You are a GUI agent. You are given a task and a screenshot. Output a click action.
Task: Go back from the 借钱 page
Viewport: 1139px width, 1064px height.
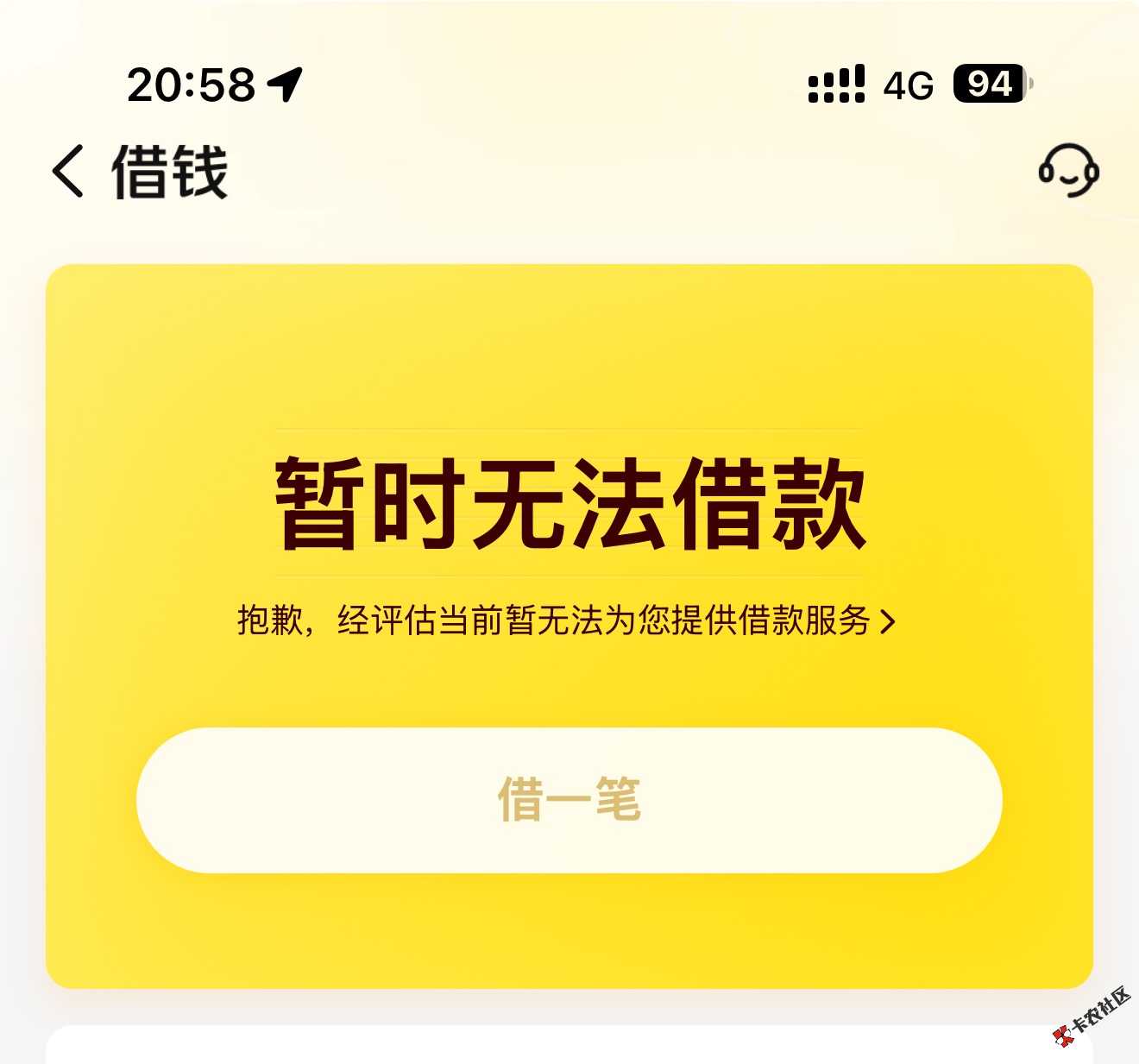coord(69,171)
